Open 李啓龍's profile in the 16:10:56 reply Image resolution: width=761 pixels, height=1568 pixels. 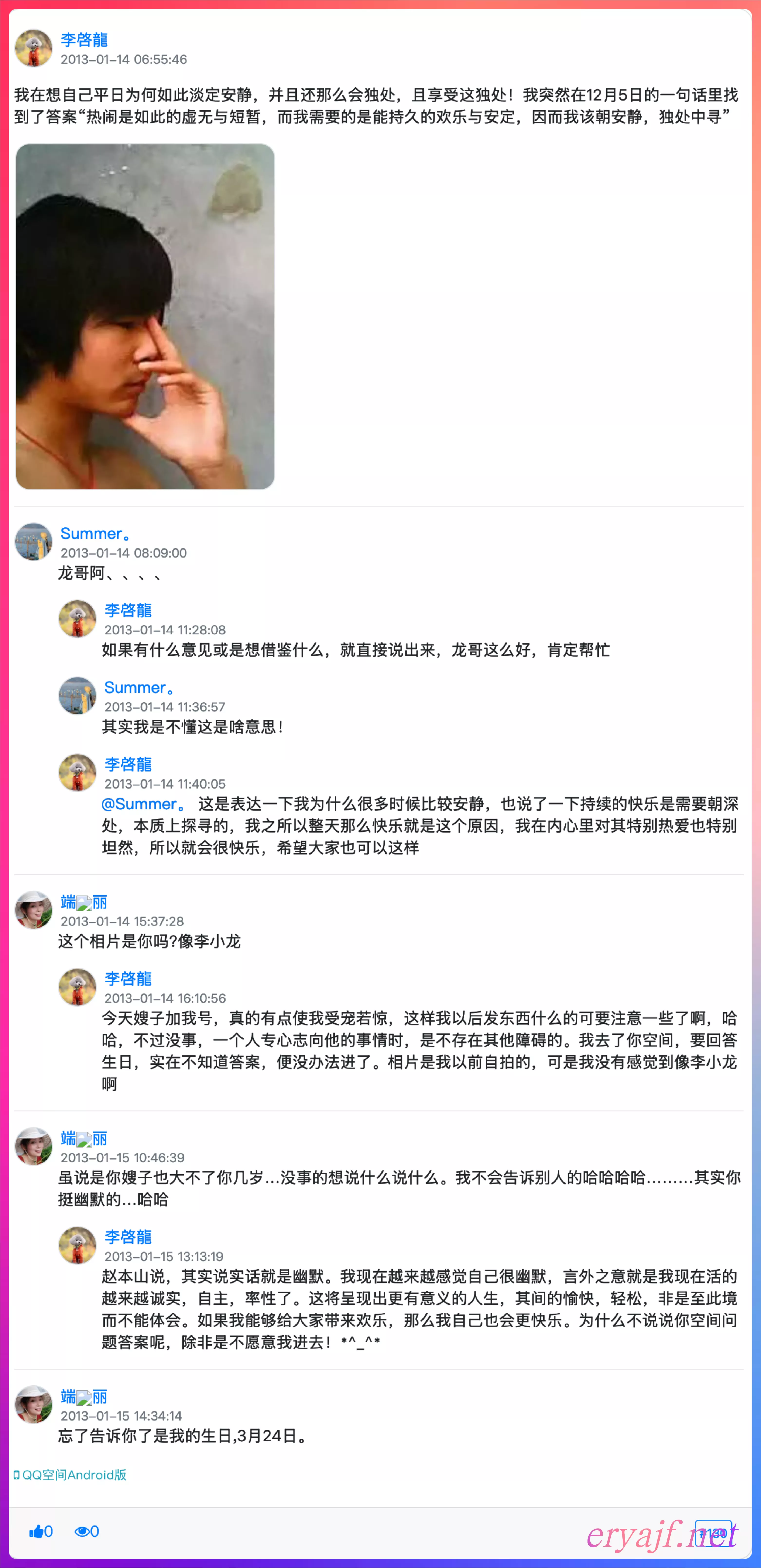(128, 979)
